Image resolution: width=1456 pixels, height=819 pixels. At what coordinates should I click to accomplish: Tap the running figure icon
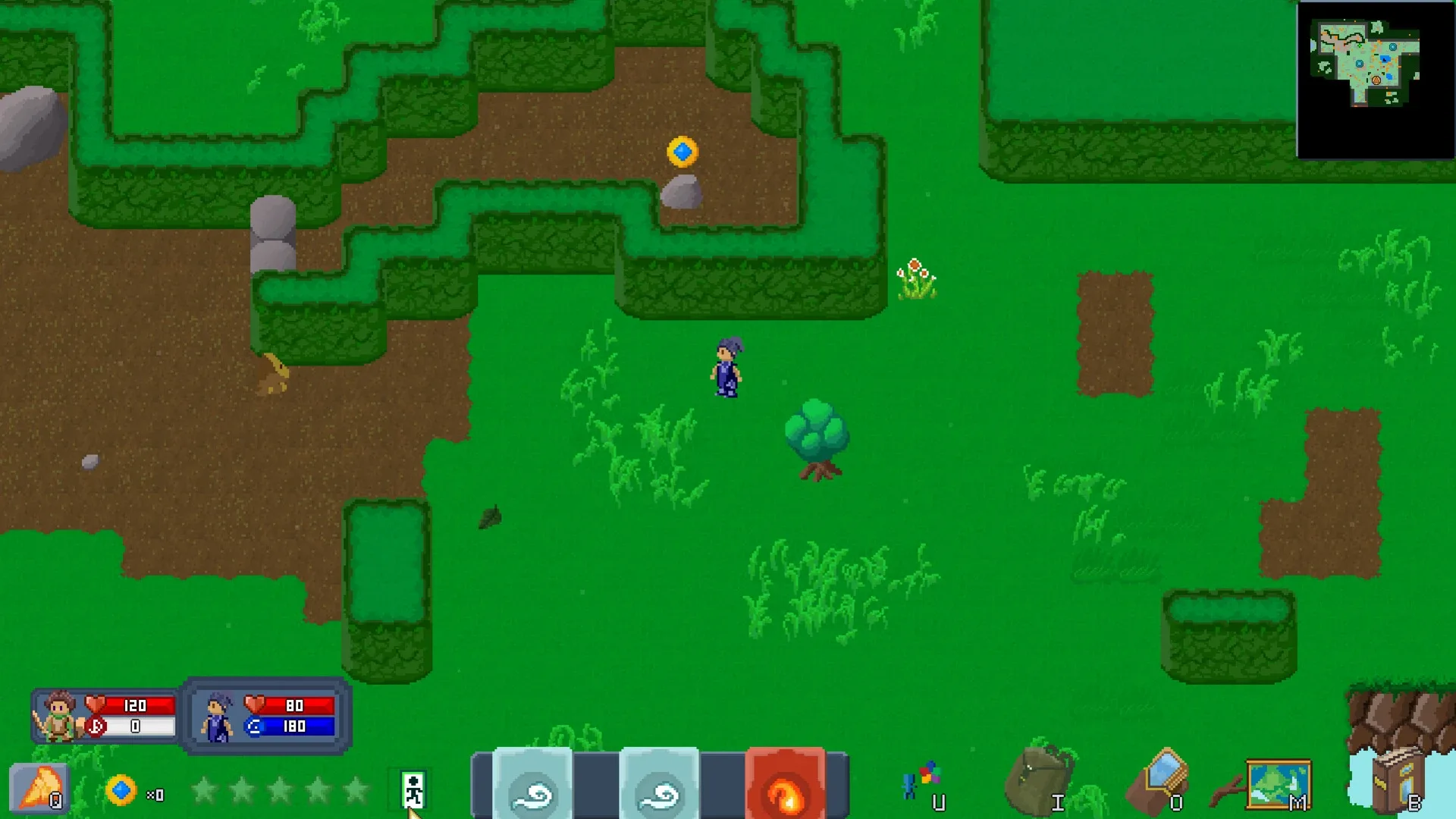pyautogui.click(x=413, y=789)
